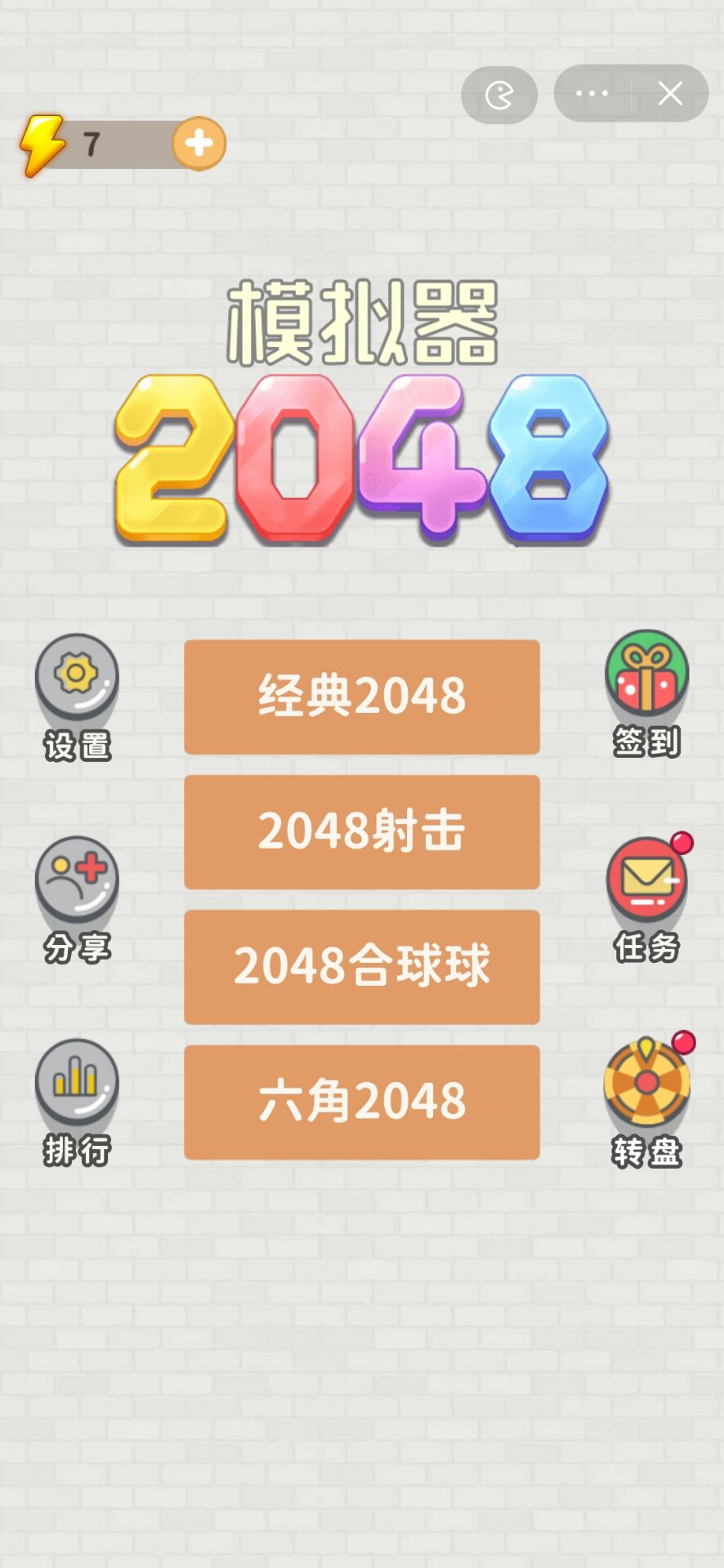The width and height of the screenshot is (724, 1568).
Task: Start 经典2048 classic mode
Action: [362, 697]
